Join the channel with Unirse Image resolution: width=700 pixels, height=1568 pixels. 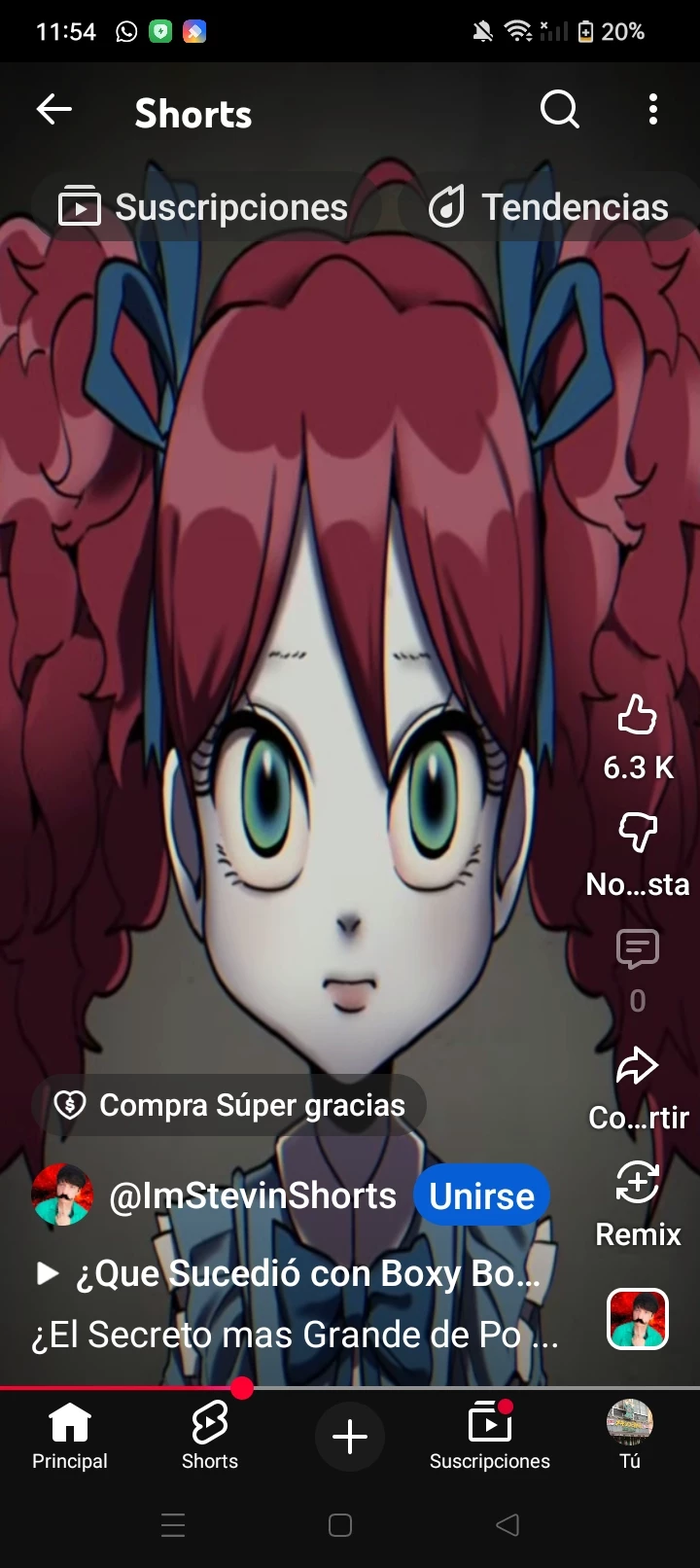coord(481,1195)
